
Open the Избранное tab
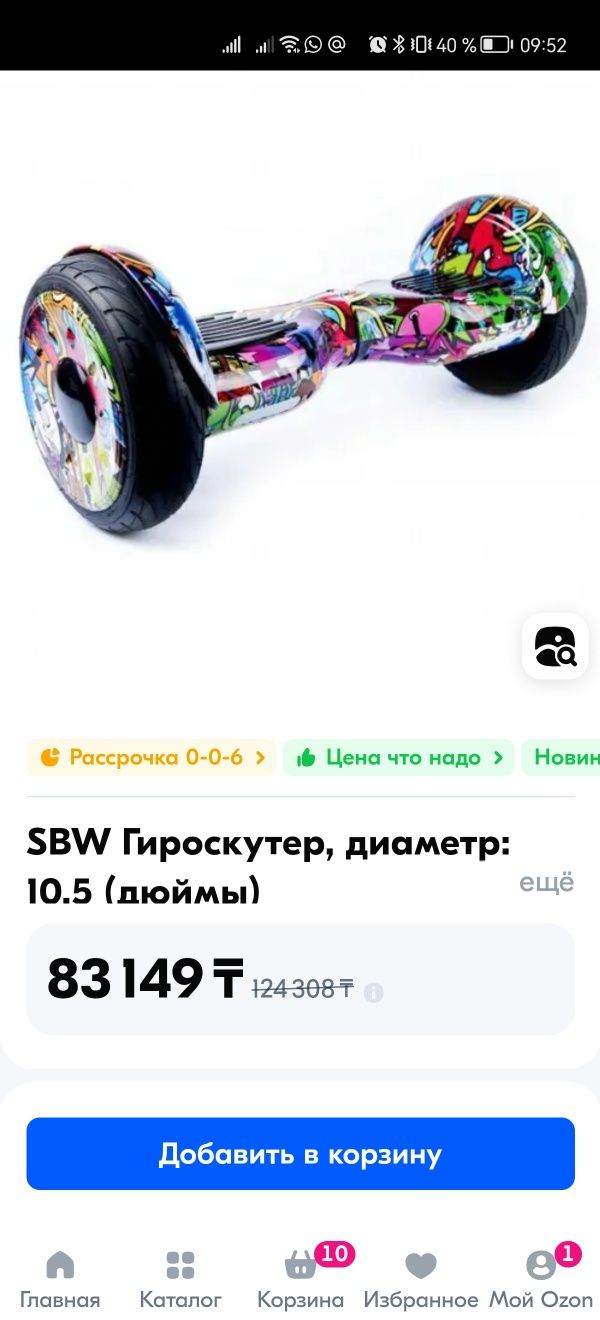pyautogui.click(x=420, y=1279)
